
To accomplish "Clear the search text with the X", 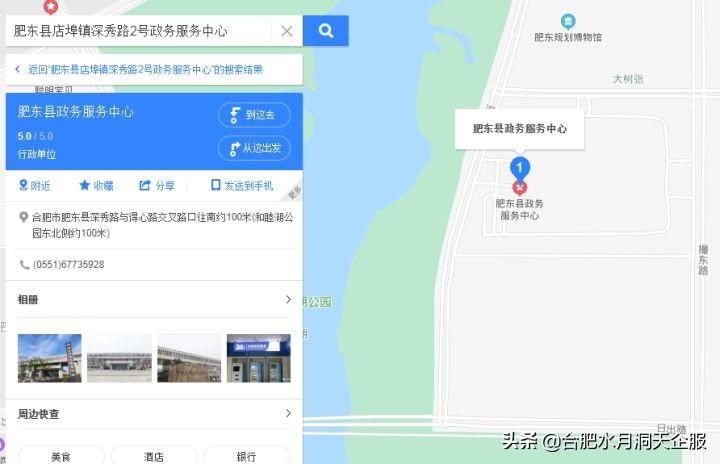I will 287,31.
